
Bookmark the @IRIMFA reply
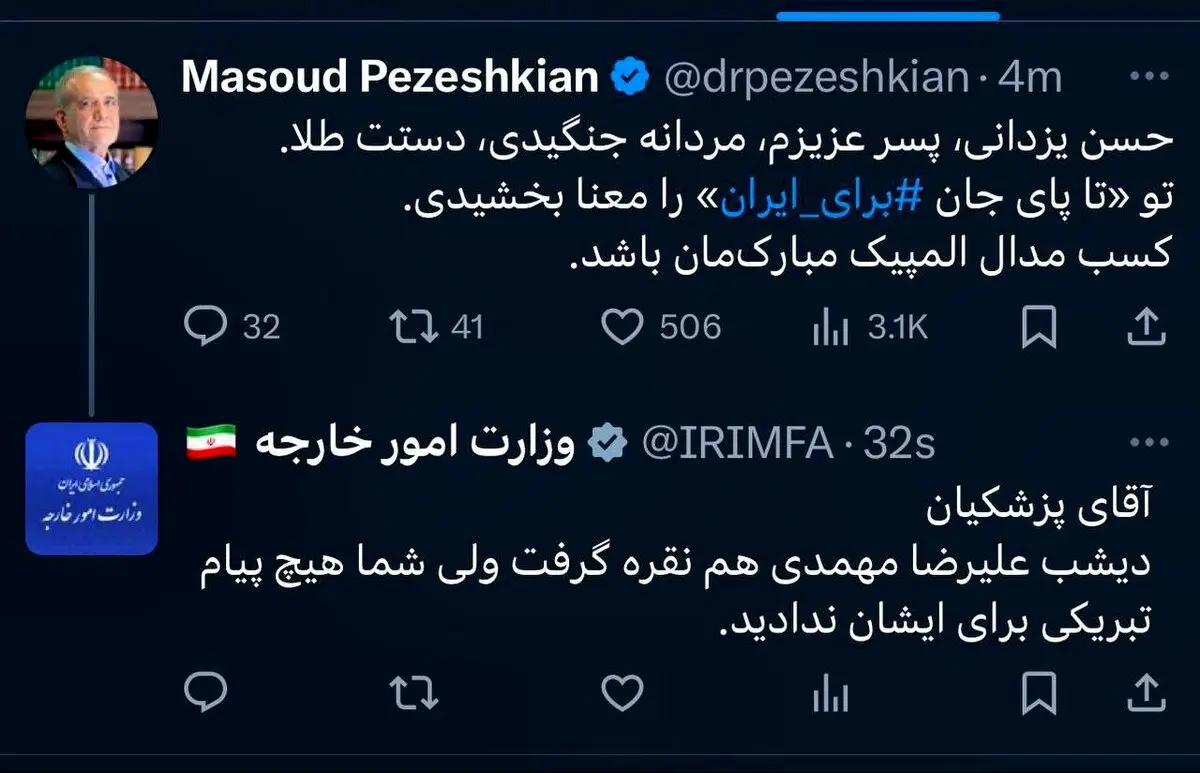pyautogui.click(x=1039, y=692)
